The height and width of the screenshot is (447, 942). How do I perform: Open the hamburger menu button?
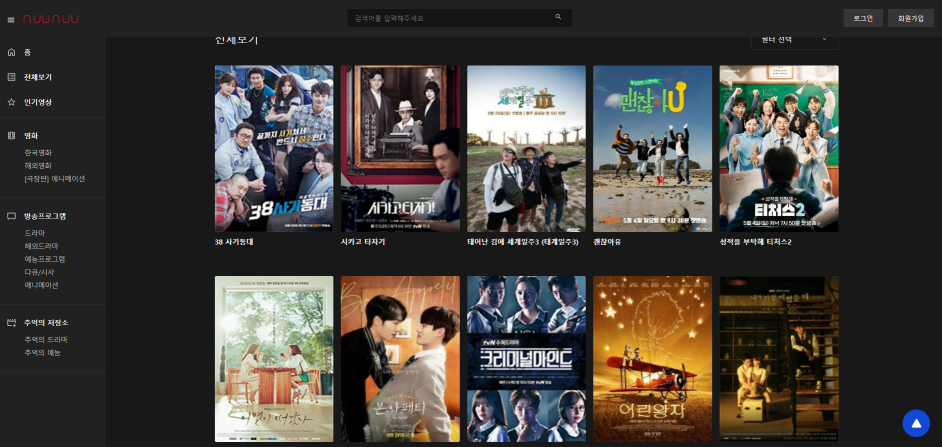(11, 19)
